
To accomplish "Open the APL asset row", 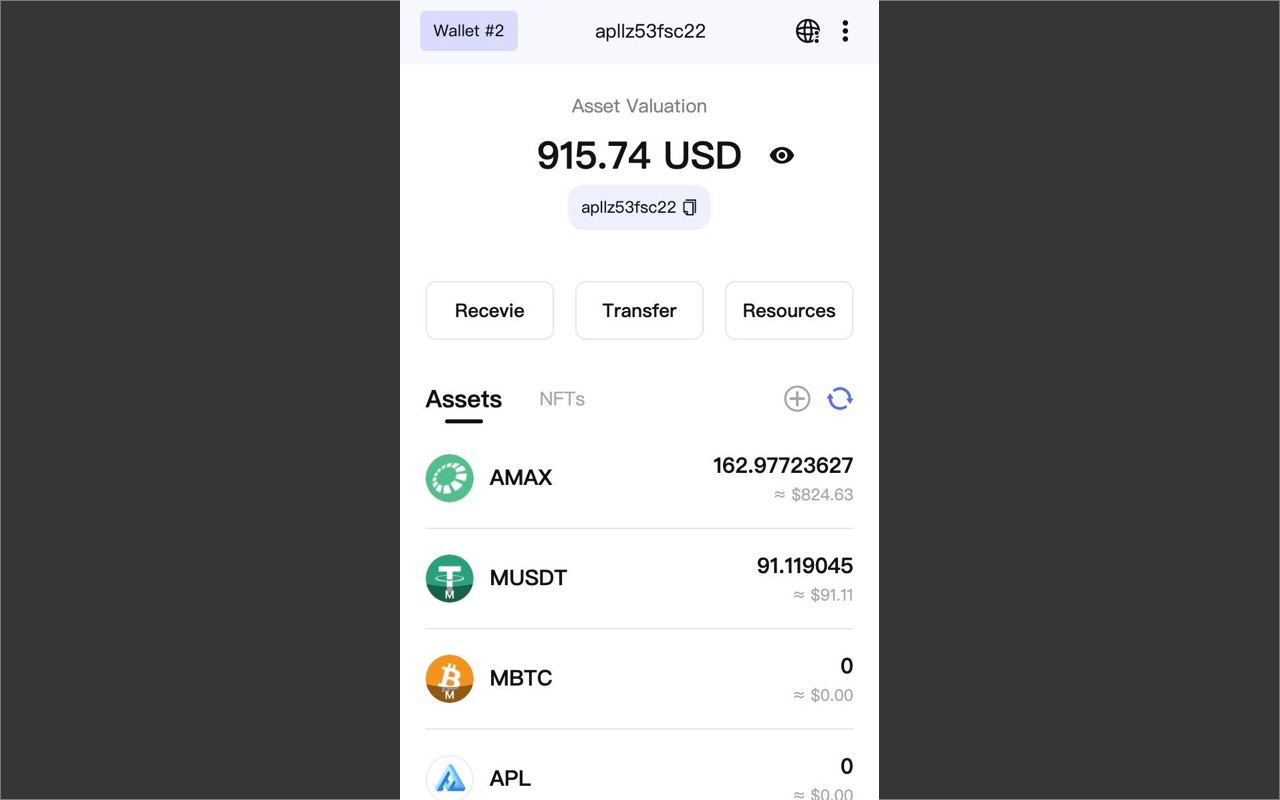I will (639, 778).
